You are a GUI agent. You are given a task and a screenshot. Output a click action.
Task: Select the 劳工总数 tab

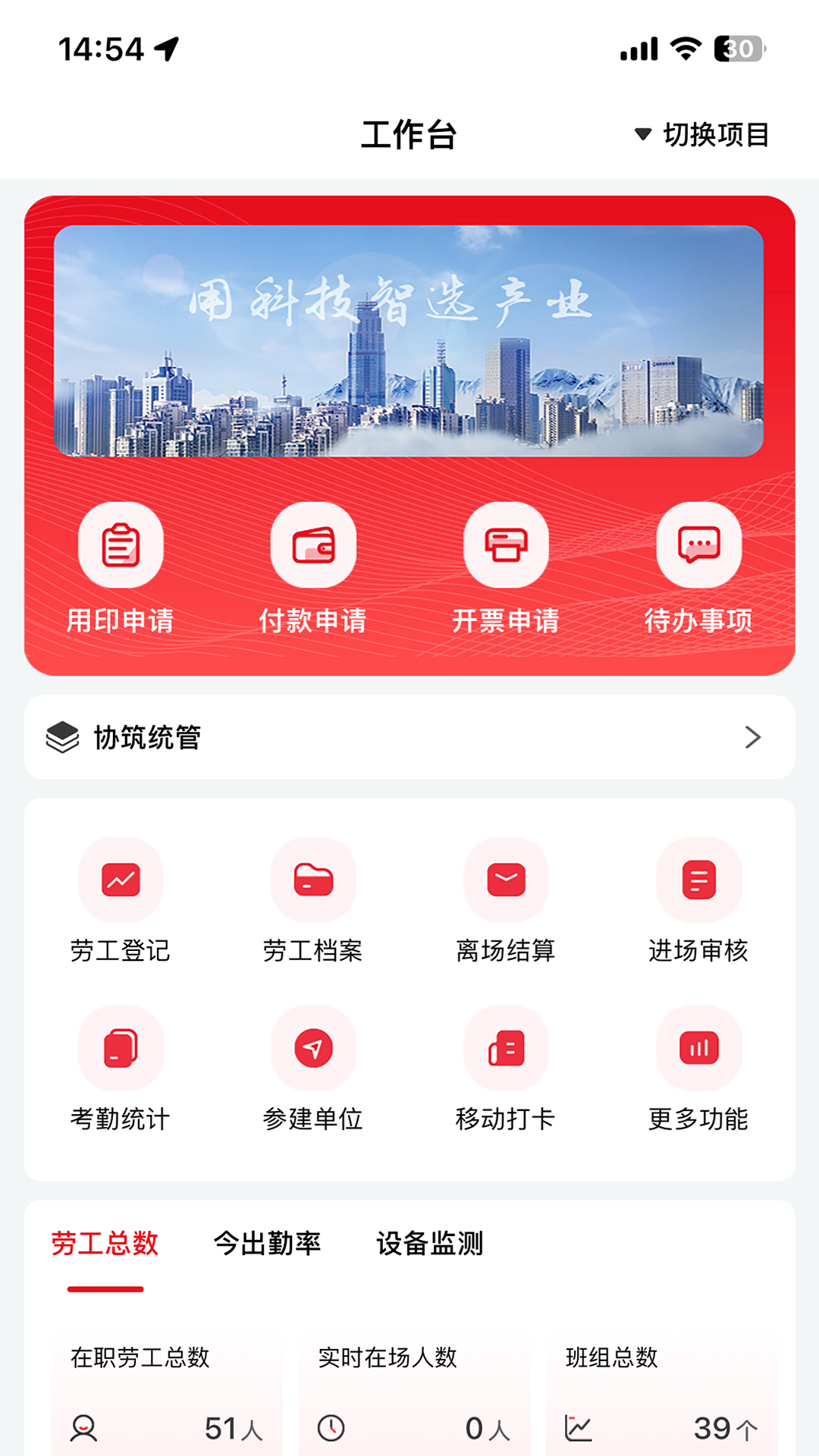coord(105,1244)
